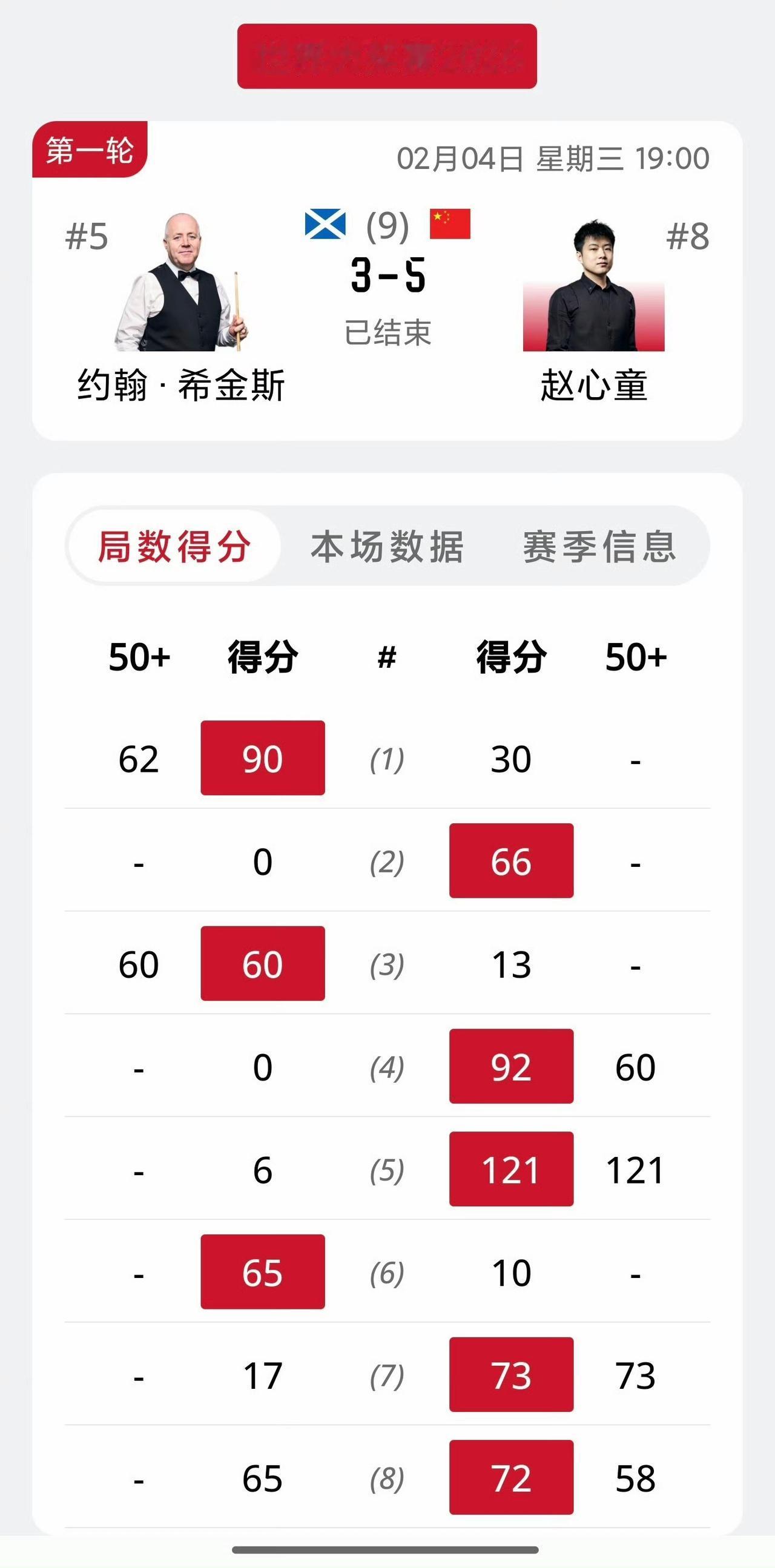
Task: Select Zhao's 121 score in frame 5
Action: coord(512,1168)
